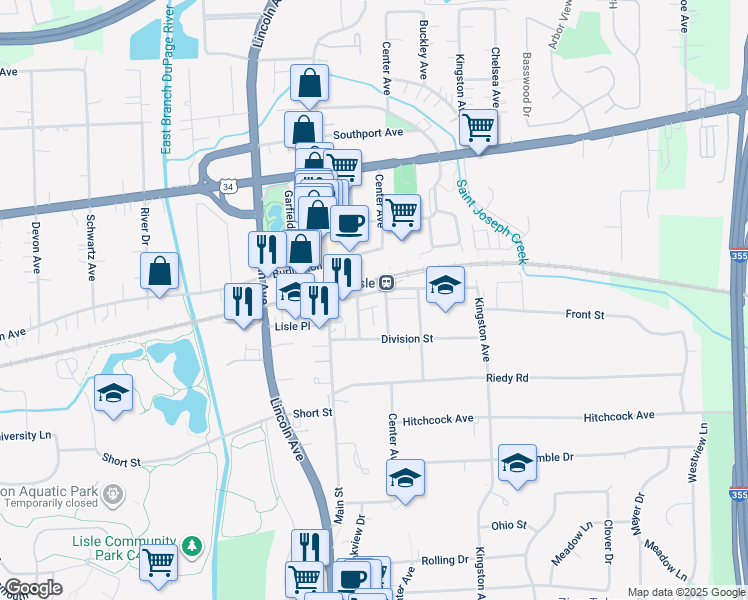Open the school marker below Hitchcock Ave at Center Ave
Screen dimensions: 748x600
coord(405,478)
